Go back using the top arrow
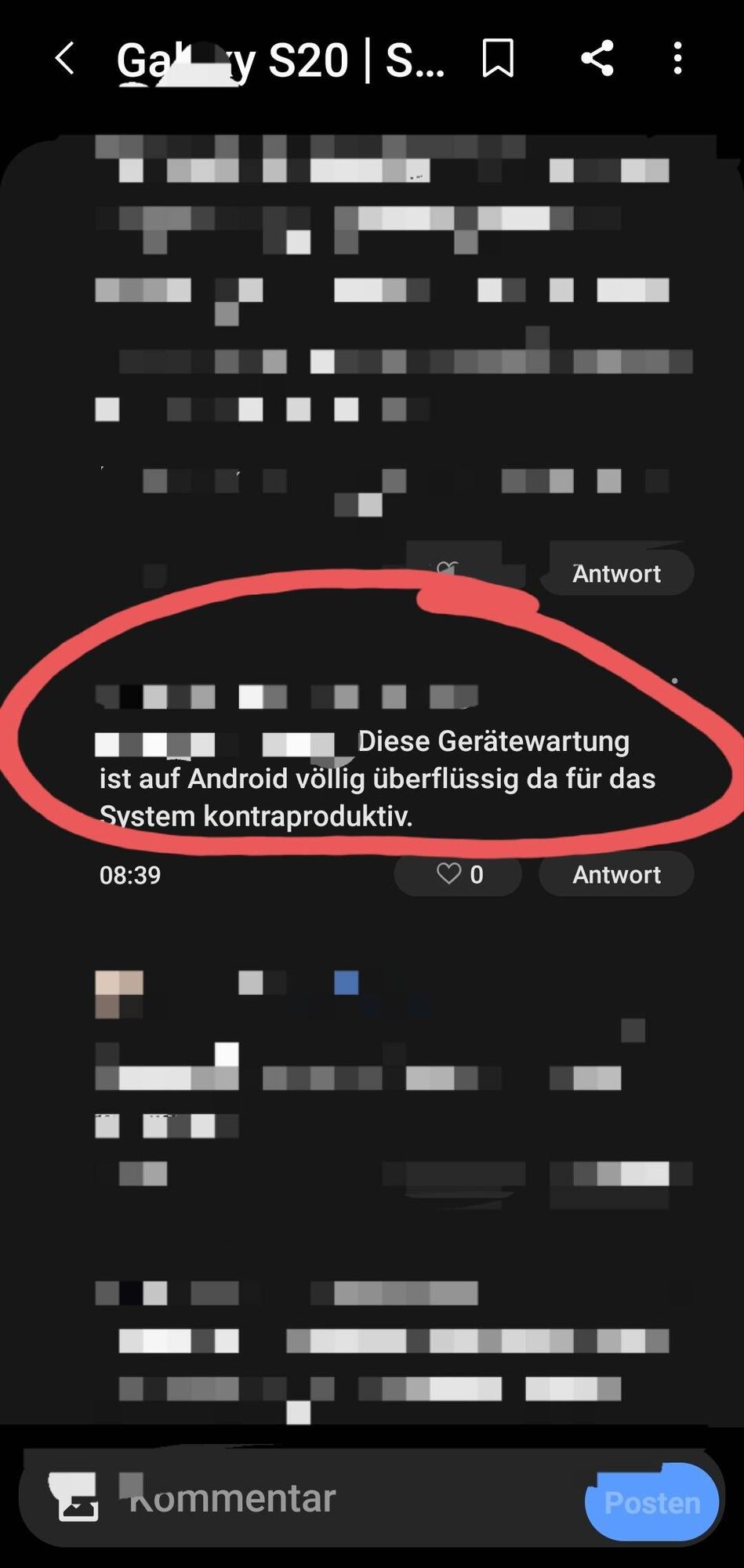Image resolution: width=744 pixels, height=1568 pixels. point(65,59)
